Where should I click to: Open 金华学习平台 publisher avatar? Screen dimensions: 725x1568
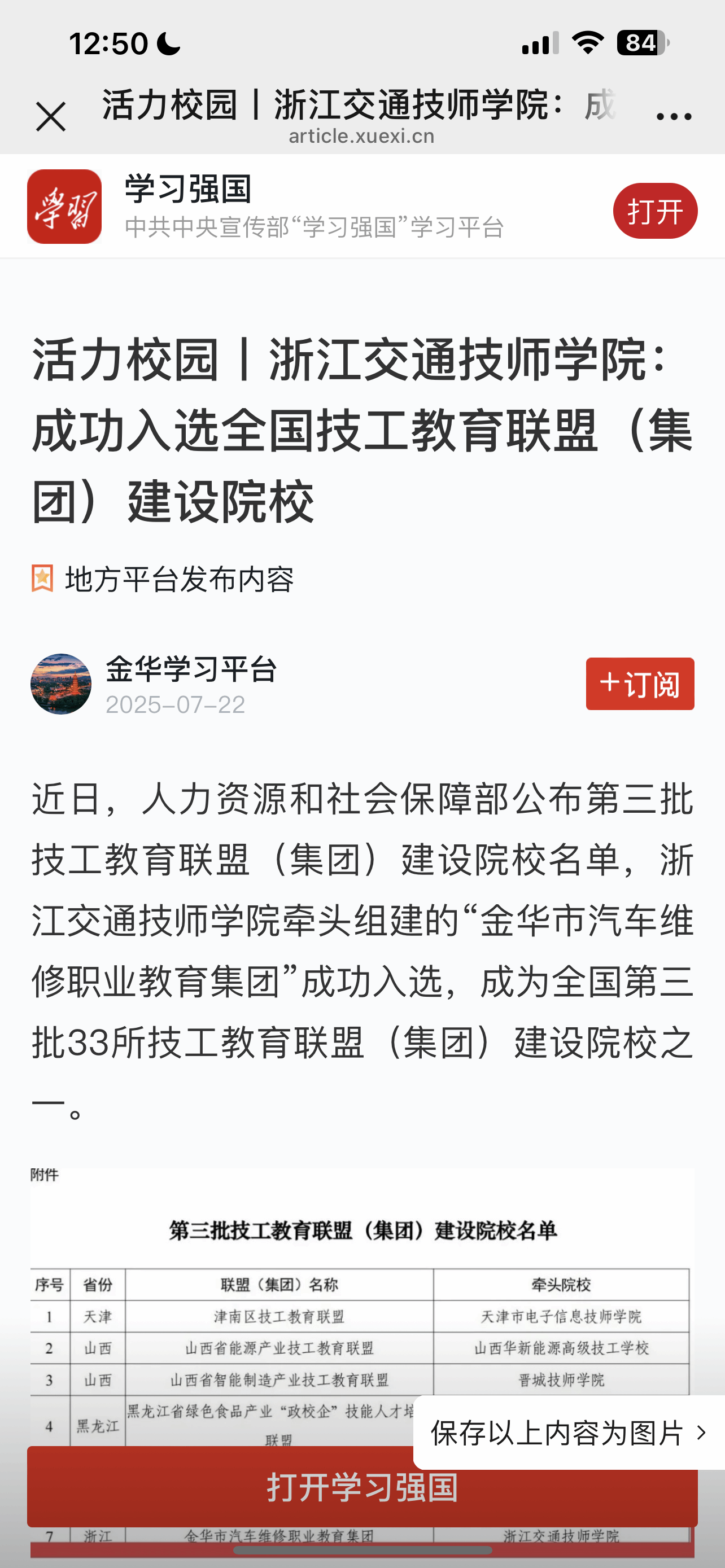tap(61, 684)
